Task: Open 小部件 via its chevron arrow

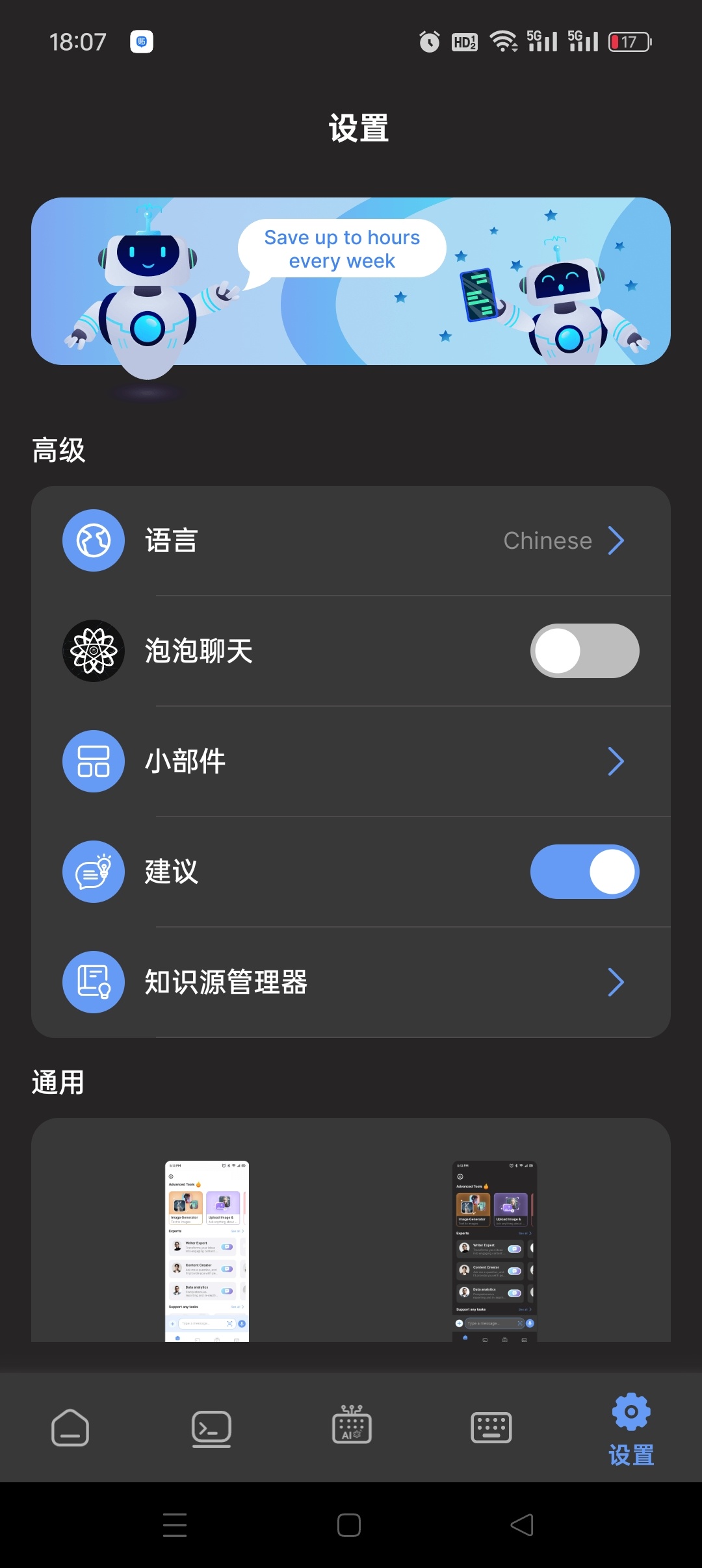Action: pyautogui.click(x=616, y=761)
